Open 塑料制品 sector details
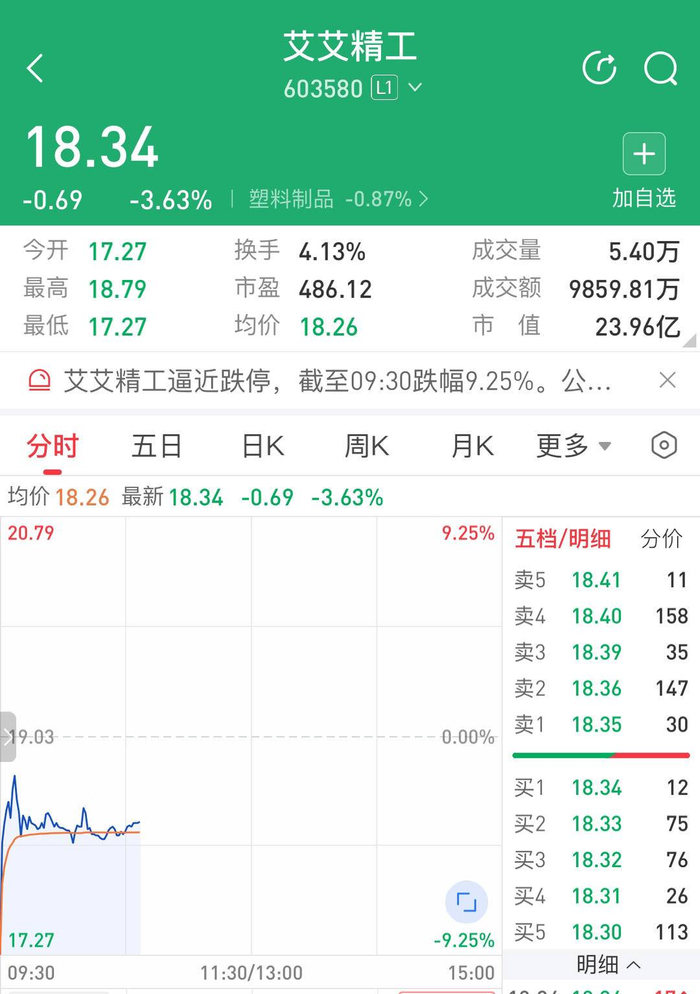This screenshot has width=700, height=994. pyautogui.click(x=340, y=199)
